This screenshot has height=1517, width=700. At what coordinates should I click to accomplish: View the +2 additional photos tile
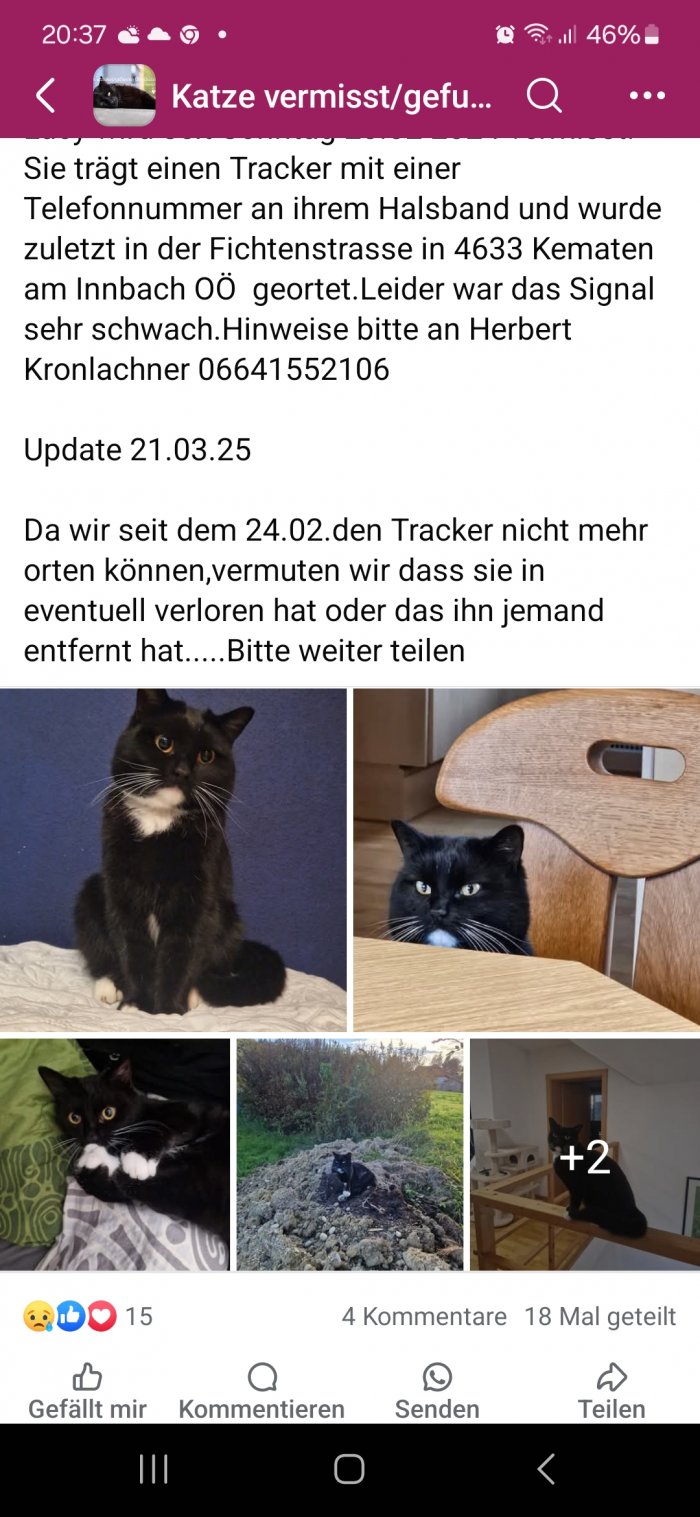tap(584, 1154)
